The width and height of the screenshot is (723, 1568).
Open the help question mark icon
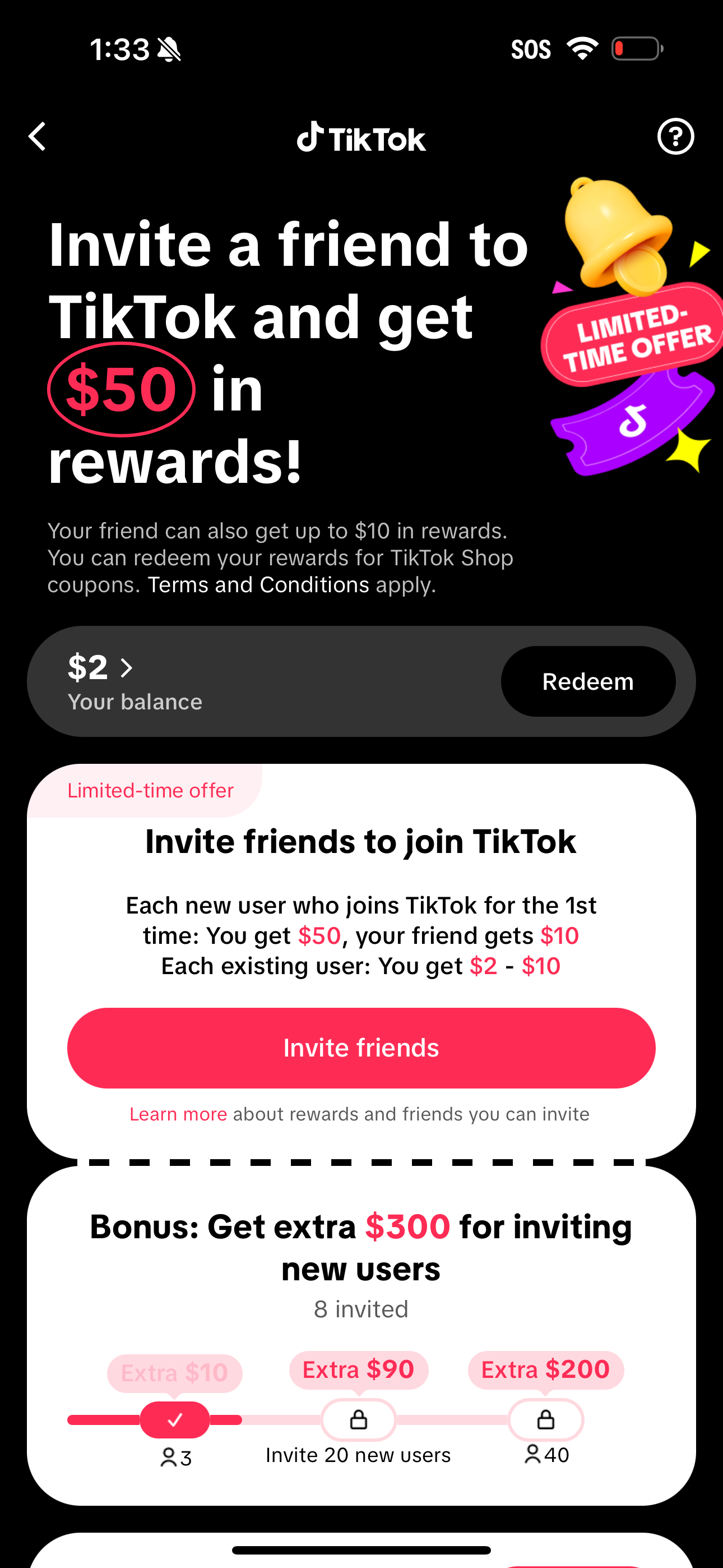pyautogui.click(x=675, y=136)
